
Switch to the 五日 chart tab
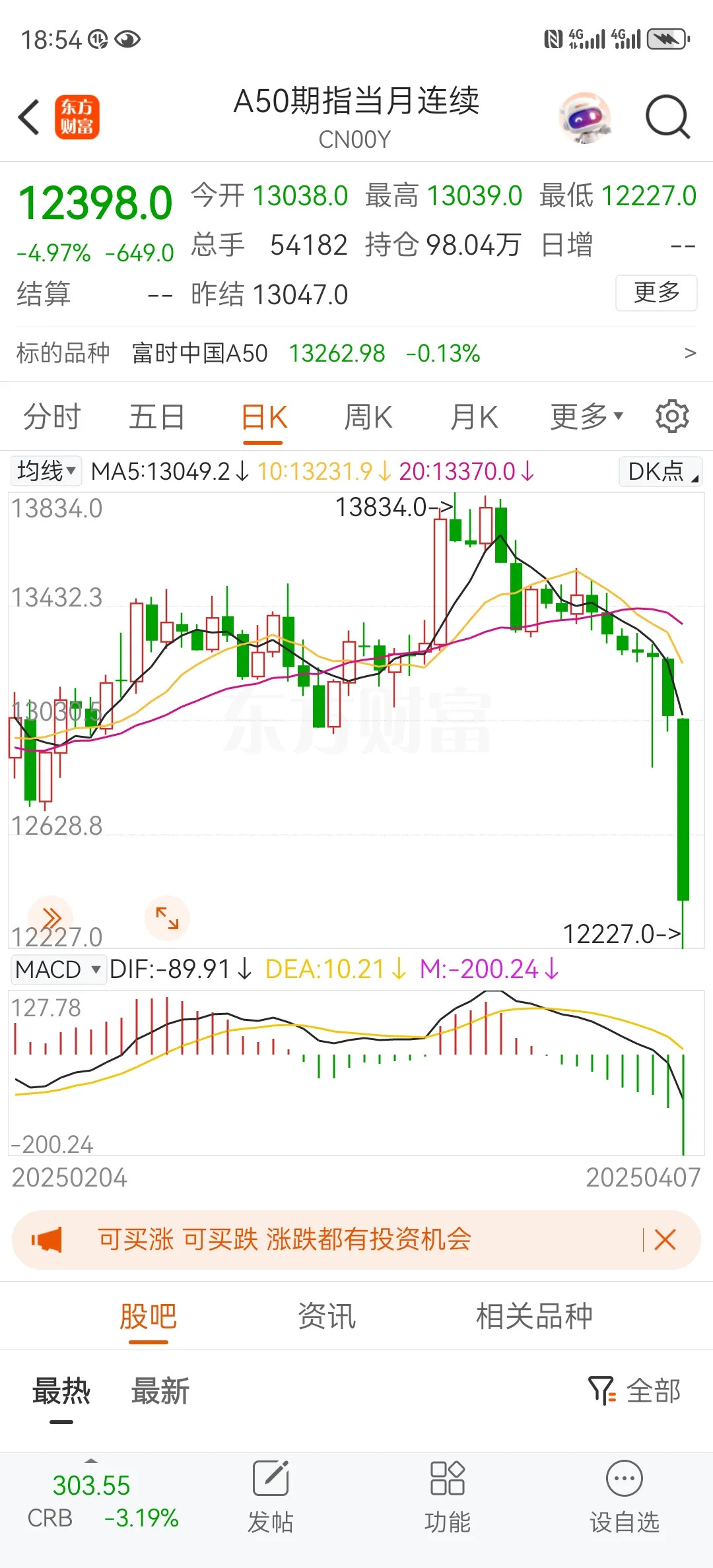(156, 417)
